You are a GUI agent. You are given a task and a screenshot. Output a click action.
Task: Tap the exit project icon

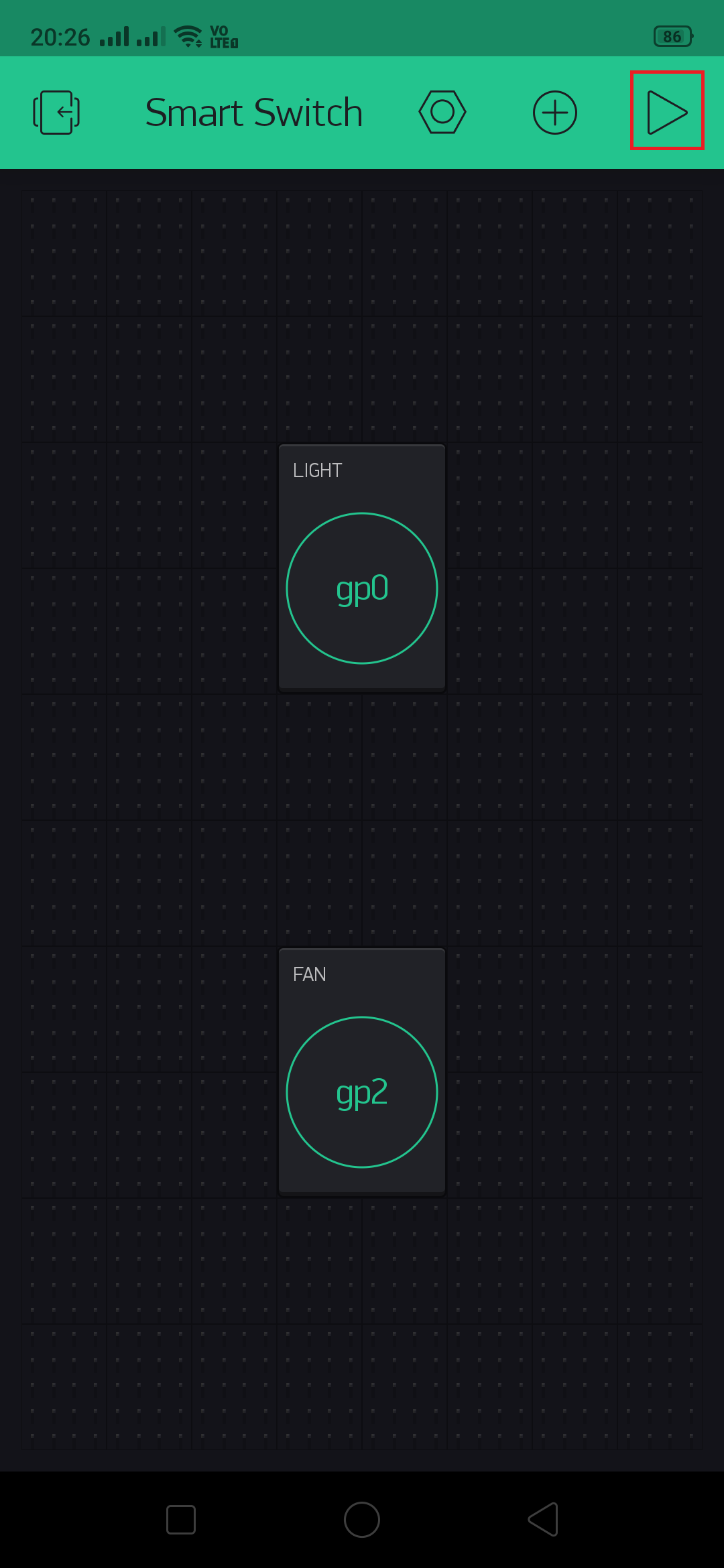click(56, 113)
